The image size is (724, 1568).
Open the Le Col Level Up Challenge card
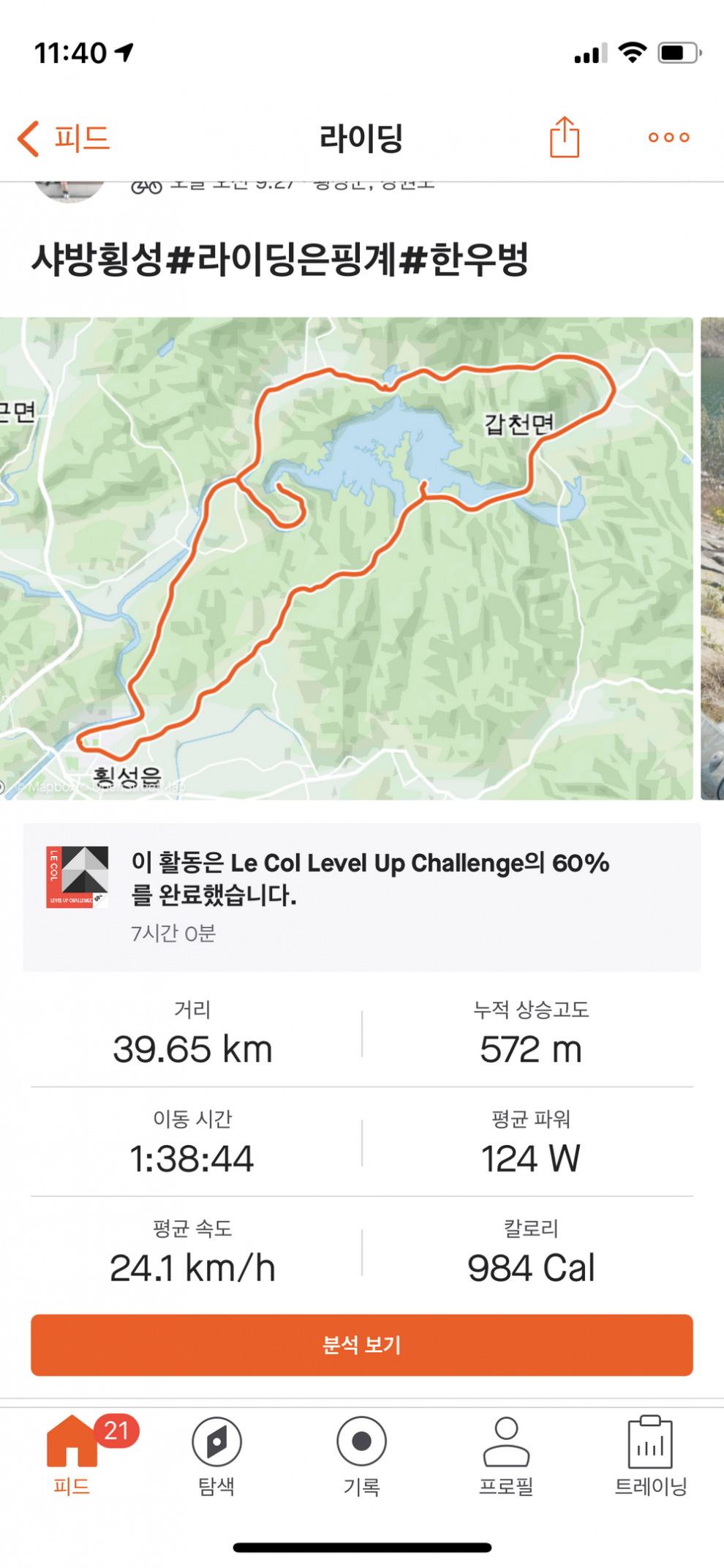pos(361,896)
